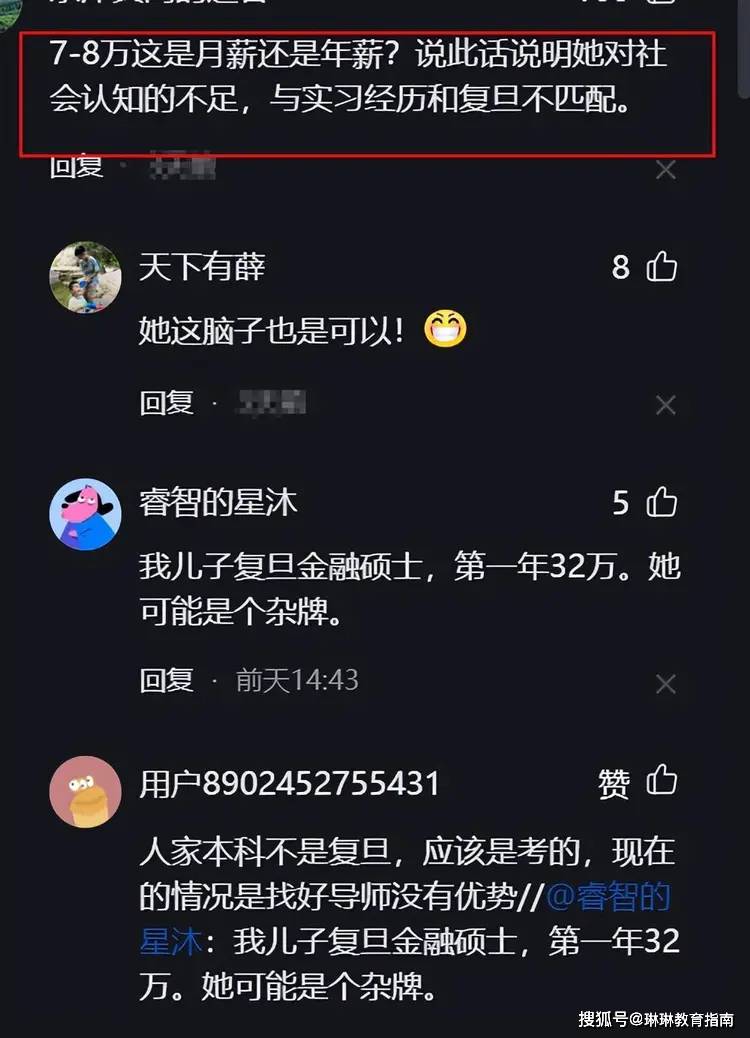The image size is (750, 1038).
Task: Like the comment from 用户8902452755431
Action: pyautogui.click(x=662, y=781)
